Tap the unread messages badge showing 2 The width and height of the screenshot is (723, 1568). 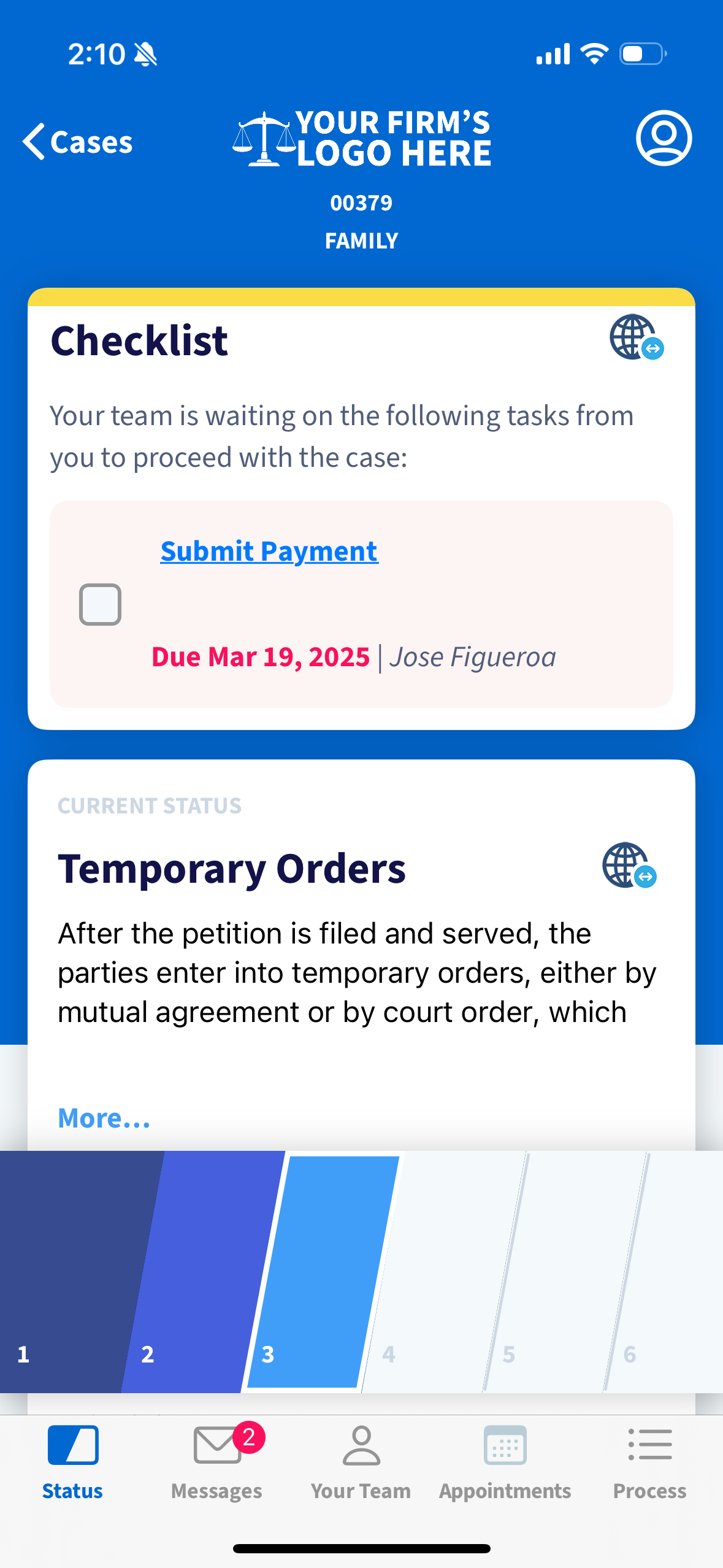[250, 1439]
